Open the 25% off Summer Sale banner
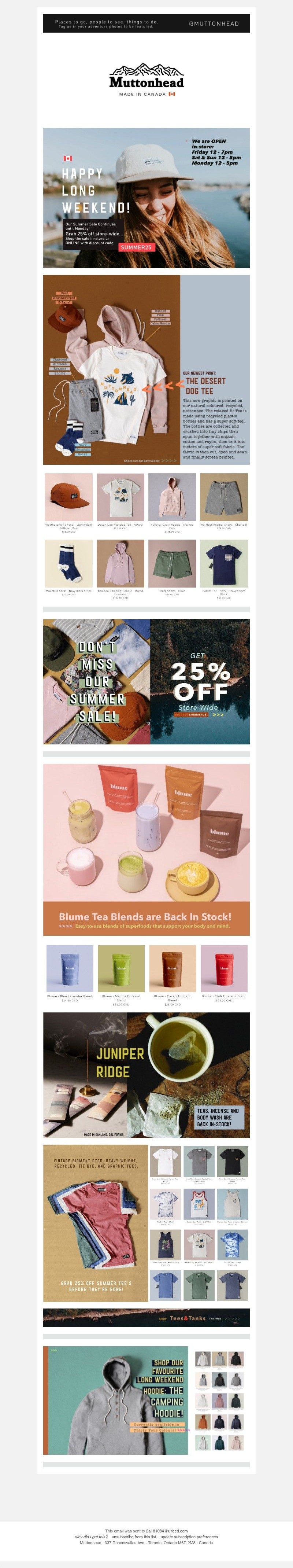Screen dimensions: 293x1568 click(x=146, y=681)
